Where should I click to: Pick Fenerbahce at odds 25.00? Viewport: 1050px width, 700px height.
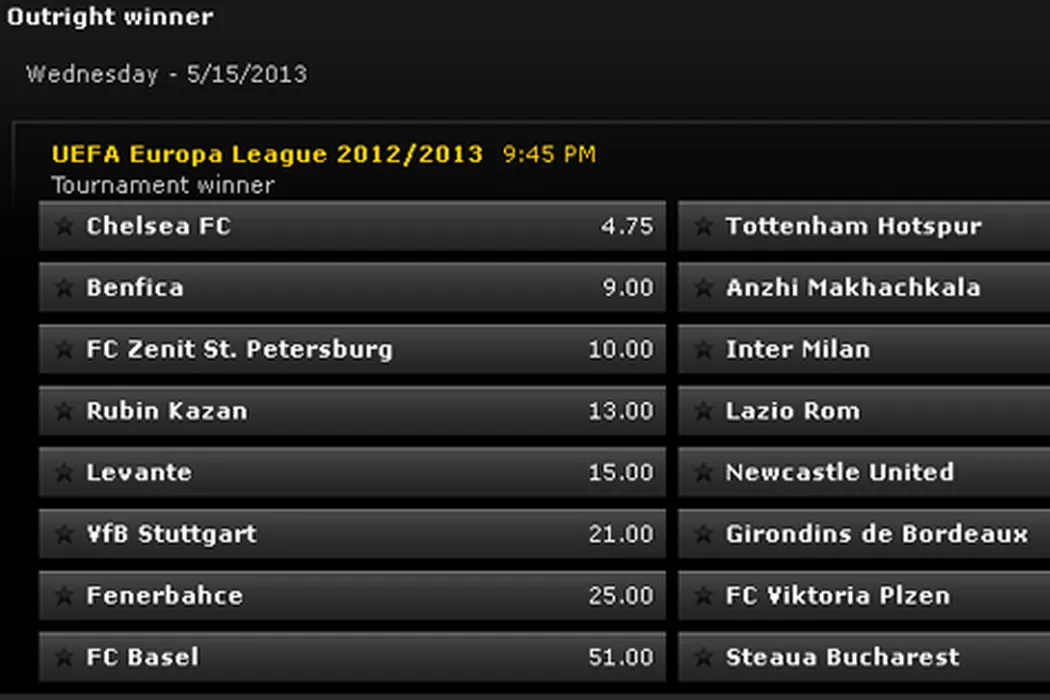pos(352,596)
